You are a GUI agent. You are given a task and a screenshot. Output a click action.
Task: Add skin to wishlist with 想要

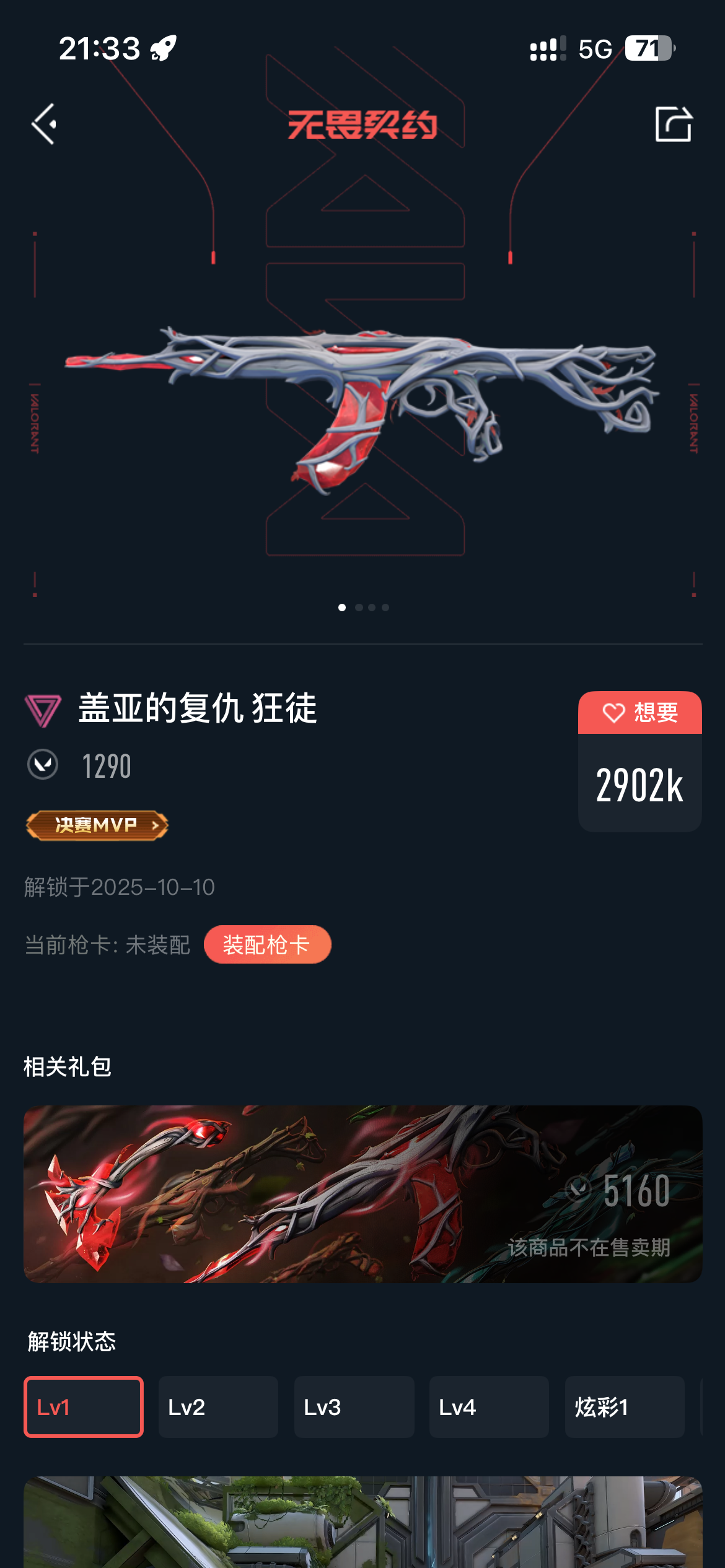(639, 713)
